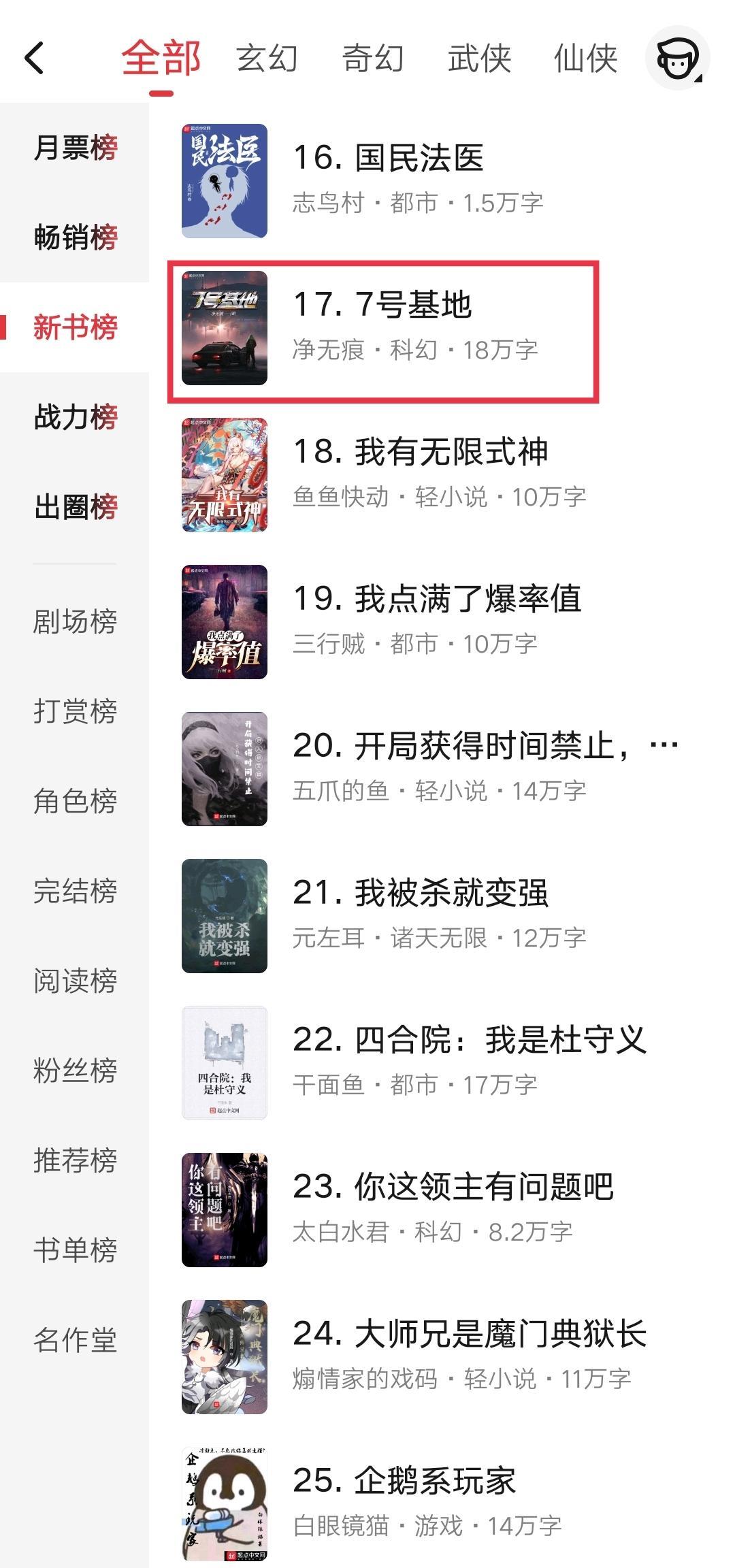Select the book 四合院：我是杜守义
Viewport: 735px width, 1568px height.
pyautogui.click(x=469, y=1040)
